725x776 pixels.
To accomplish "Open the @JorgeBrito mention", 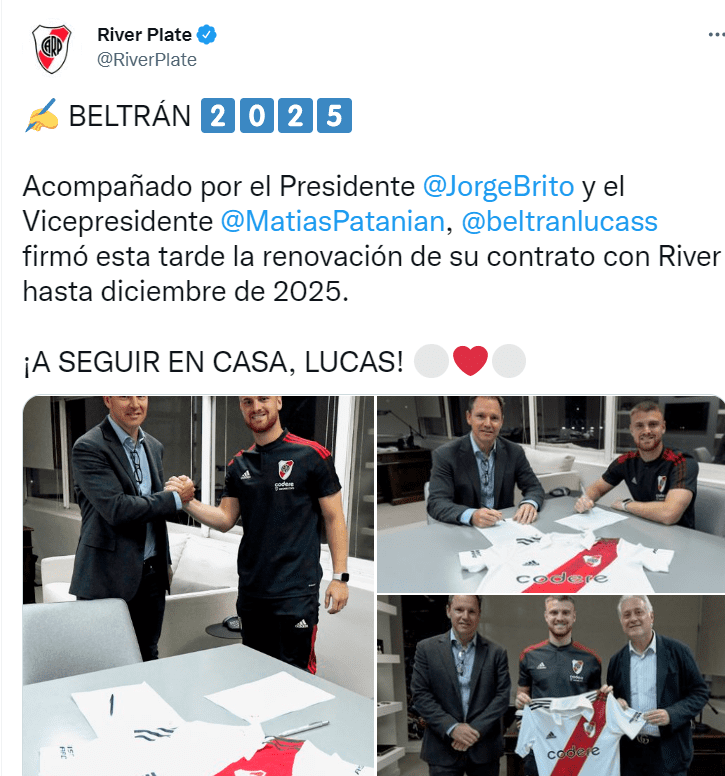I will click(x=498, y=187).
